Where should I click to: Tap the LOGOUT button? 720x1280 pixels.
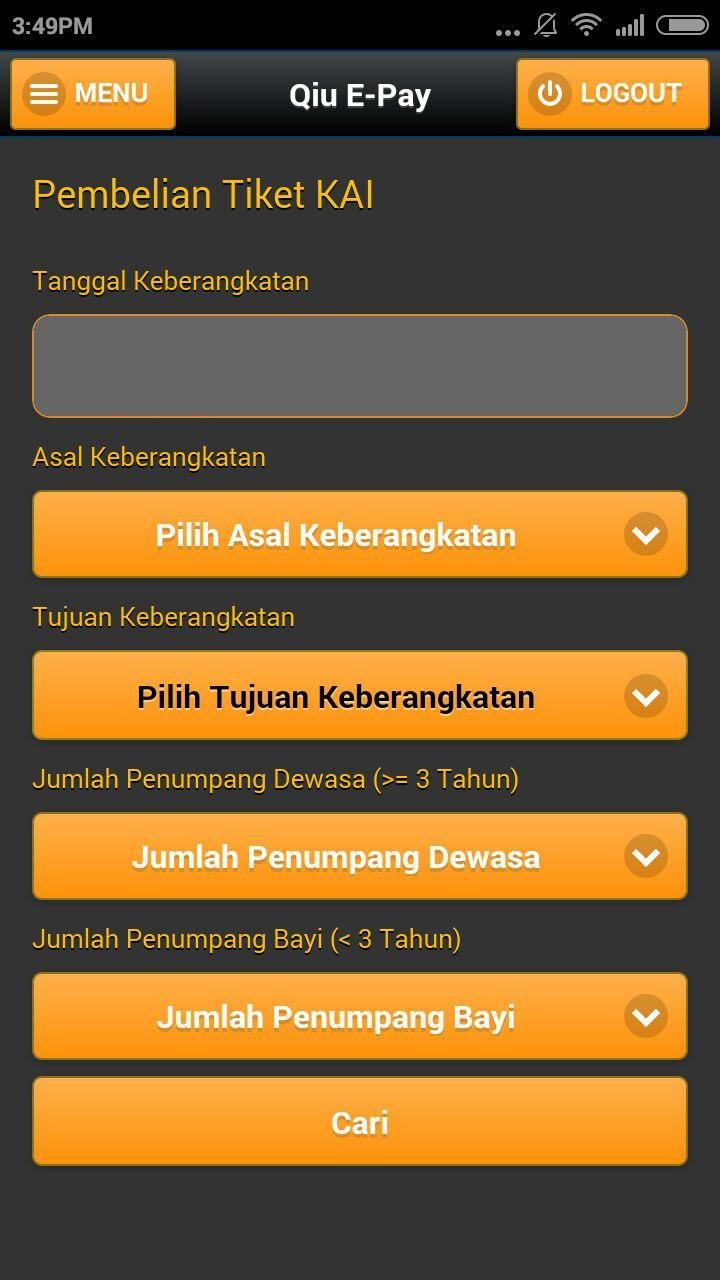pyautogui.click(x=611, y=94)
